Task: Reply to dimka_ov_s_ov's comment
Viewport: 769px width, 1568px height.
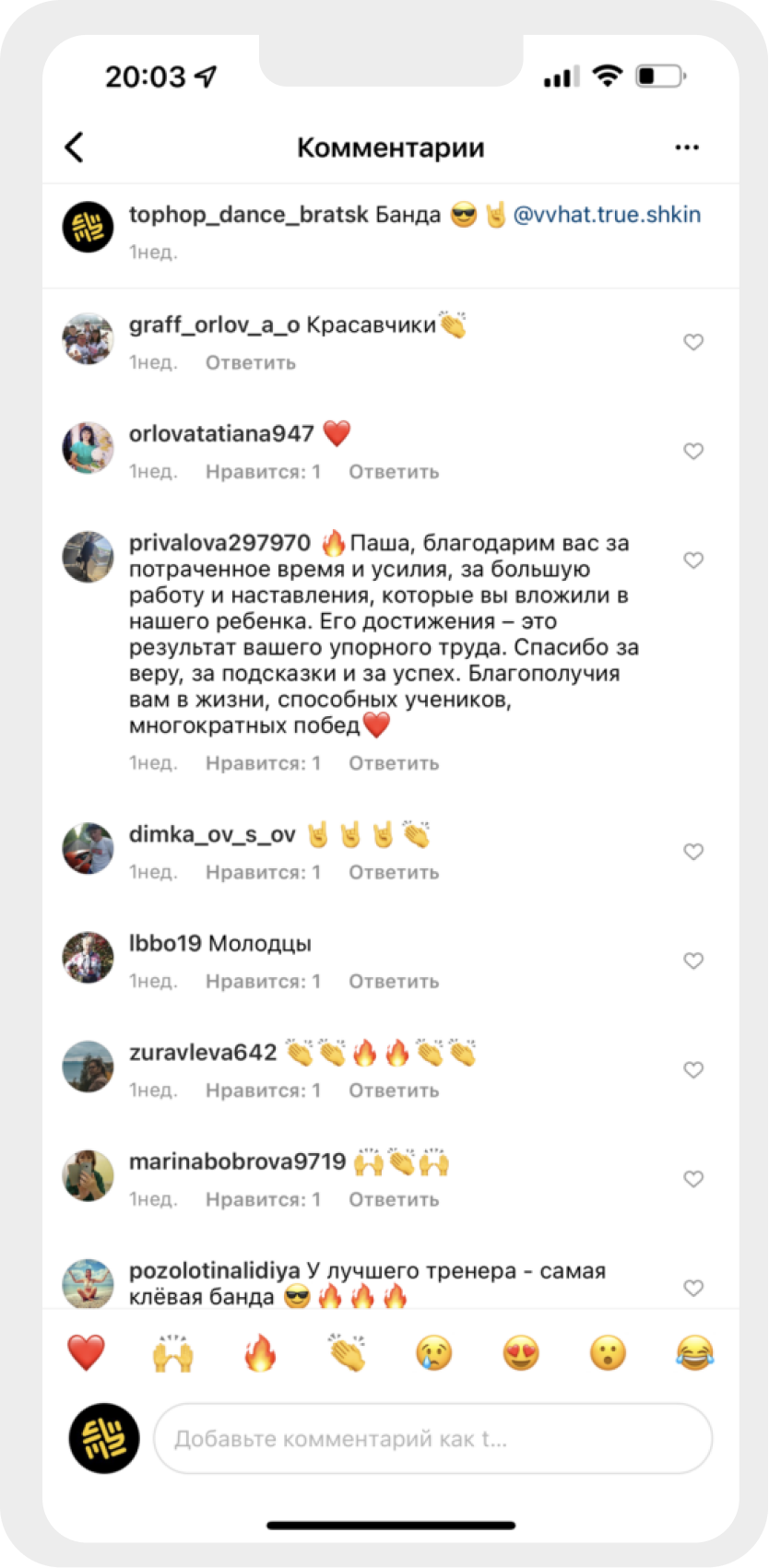Action: (x=393, y=873)
